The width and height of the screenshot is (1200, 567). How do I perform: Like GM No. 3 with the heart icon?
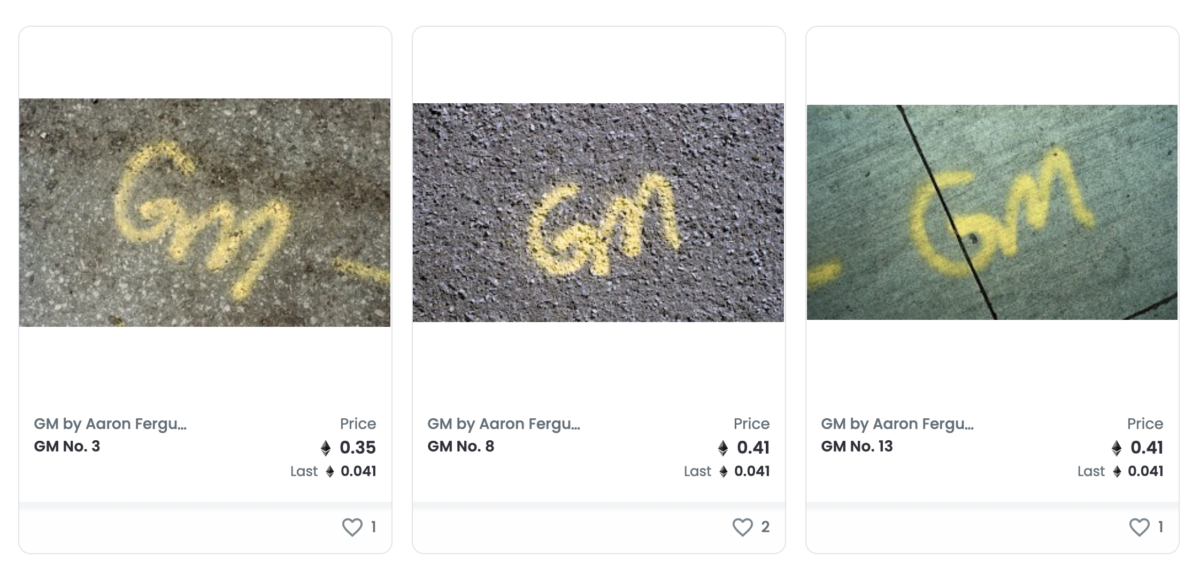point(352,527)
